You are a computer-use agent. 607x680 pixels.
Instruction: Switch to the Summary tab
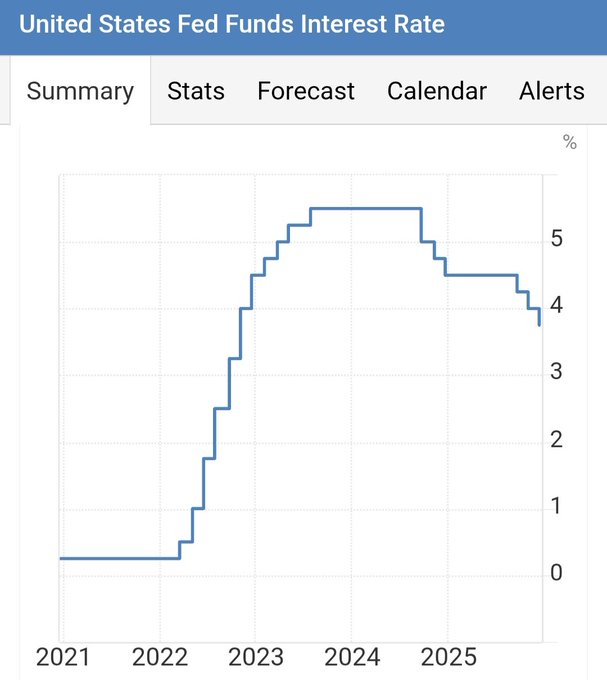(x=80, y=91)
